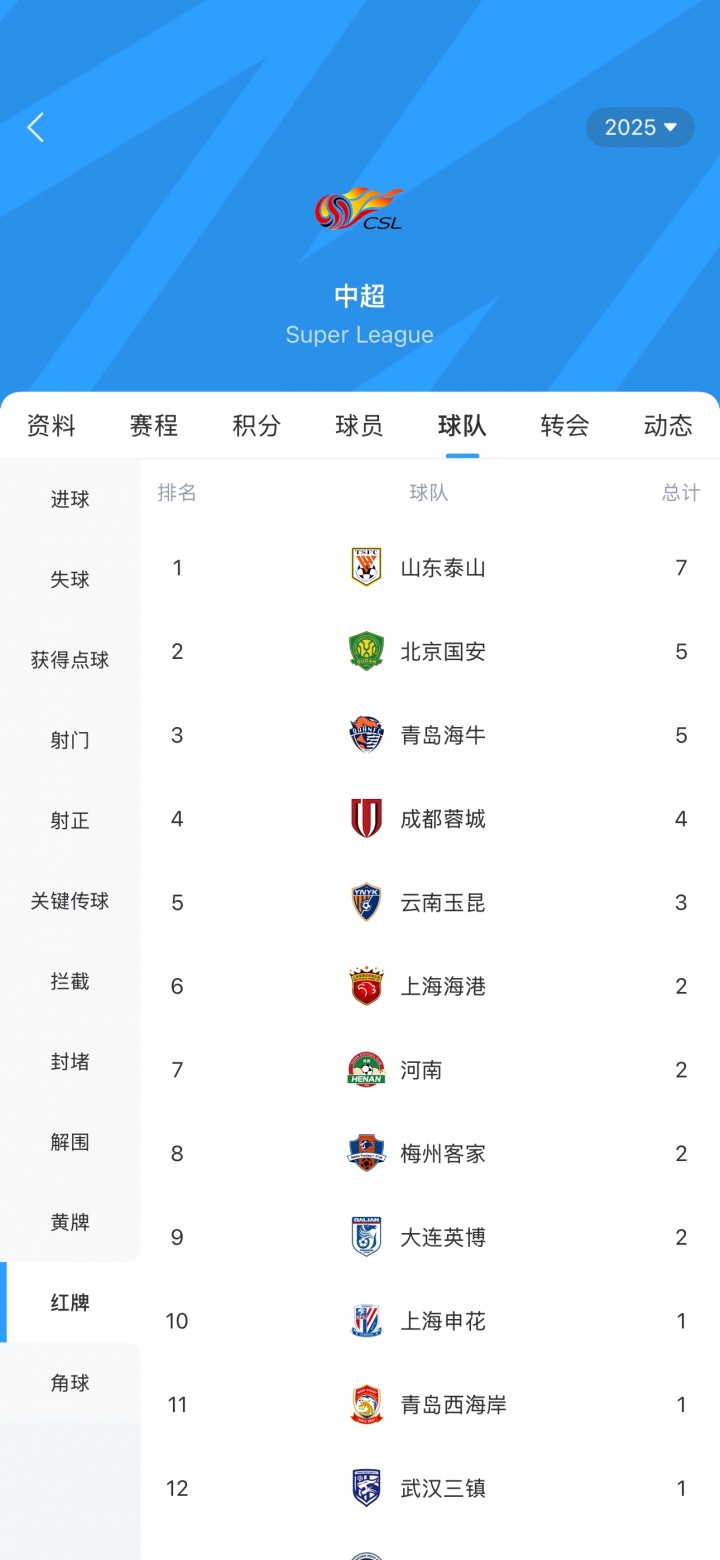720x1560 pixels.
Task: Select the 黄牌 stat category
Action: click(70, 1222)
